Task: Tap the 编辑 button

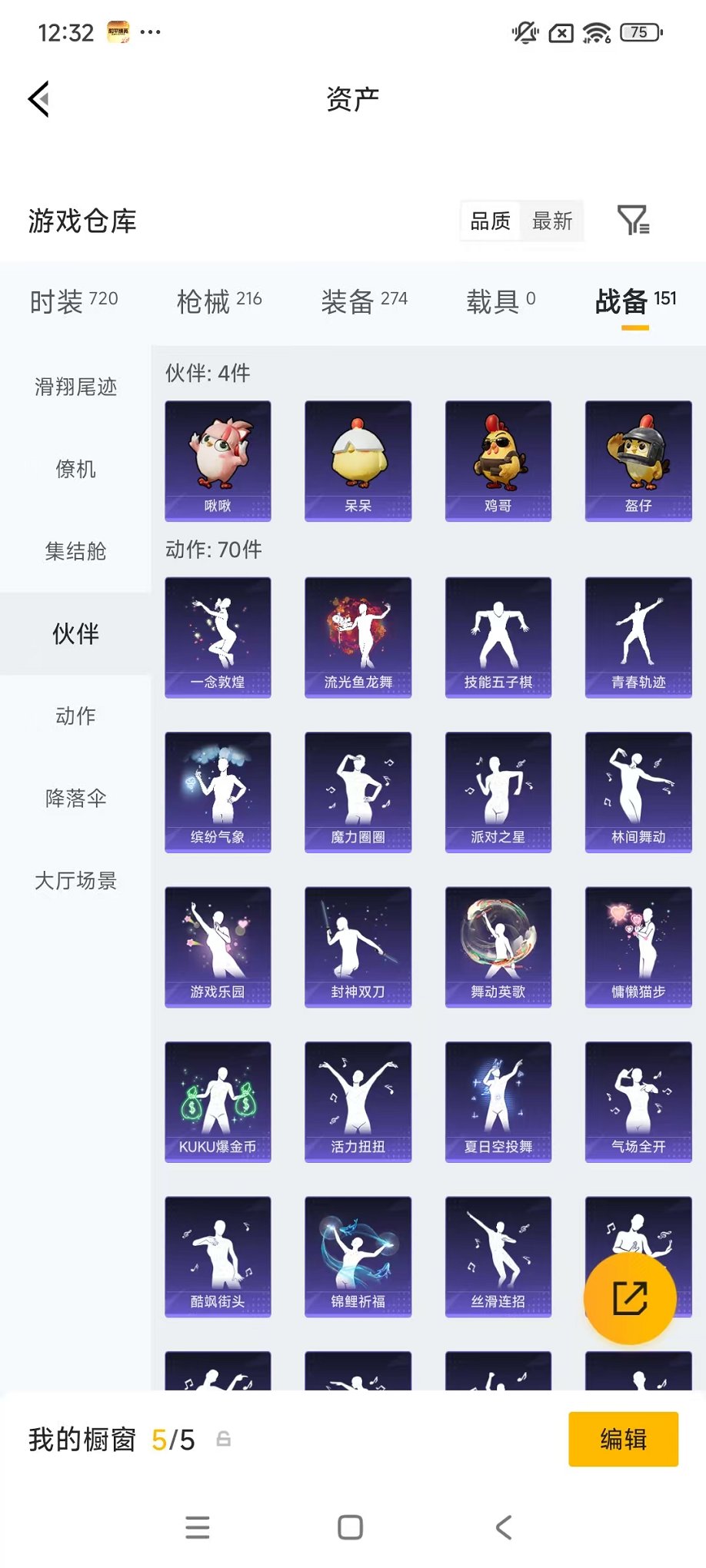Action: [623, 1439]
